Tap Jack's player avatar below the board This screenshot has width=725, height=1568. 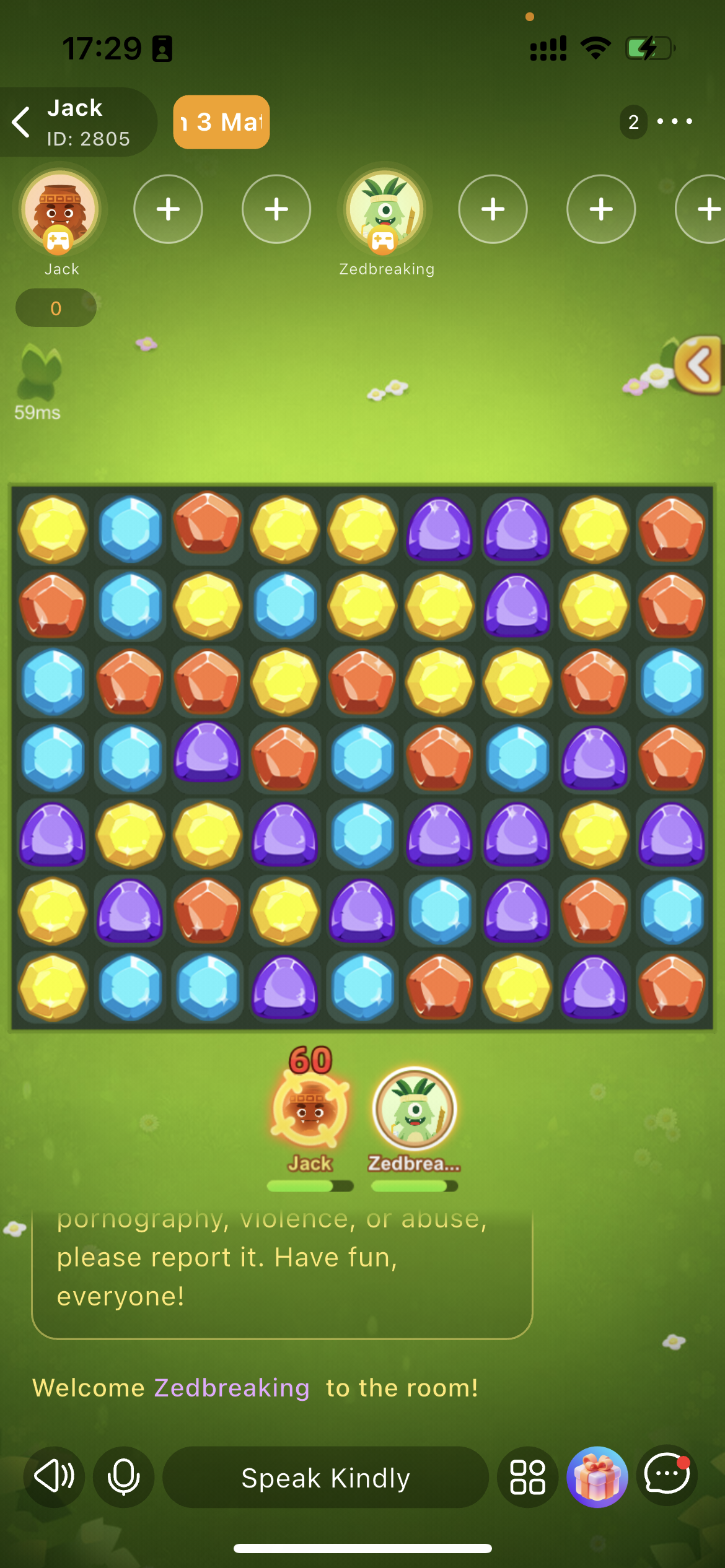point(310,1110)
